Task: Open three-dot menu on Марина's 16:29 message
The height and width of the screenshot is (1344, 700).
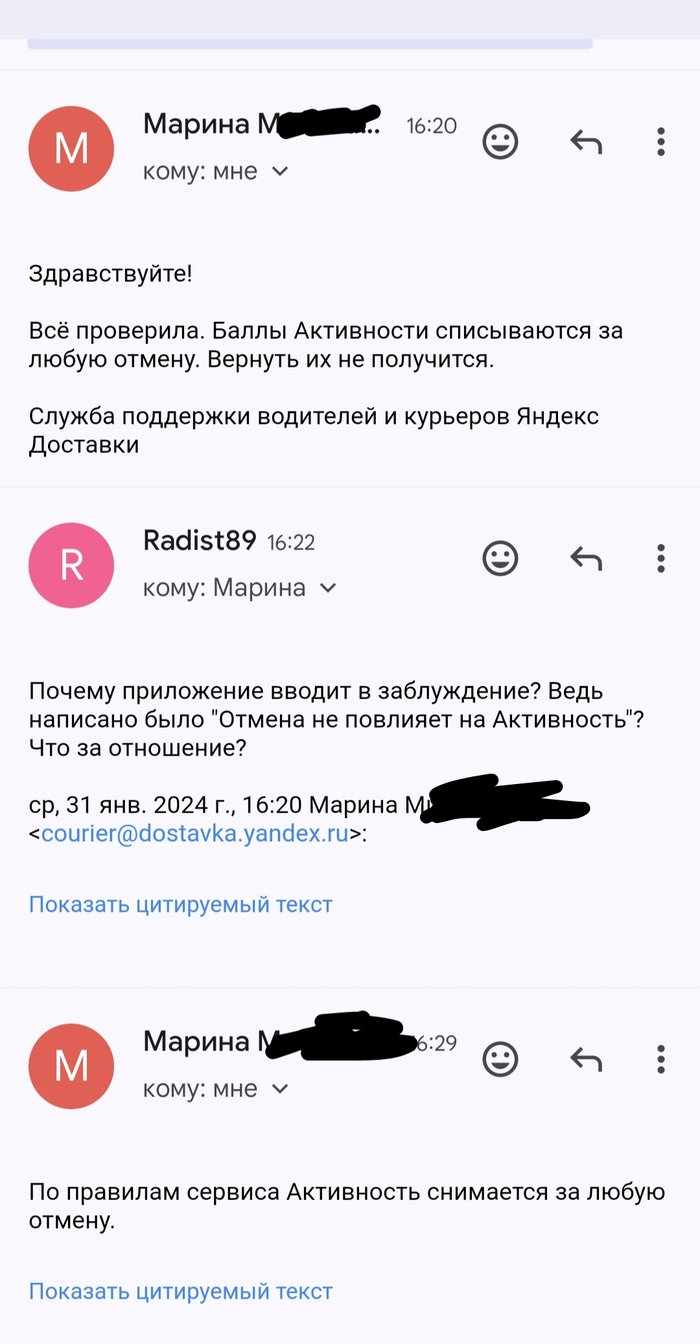Action: pyautogui.click(x=661, y=1059)
